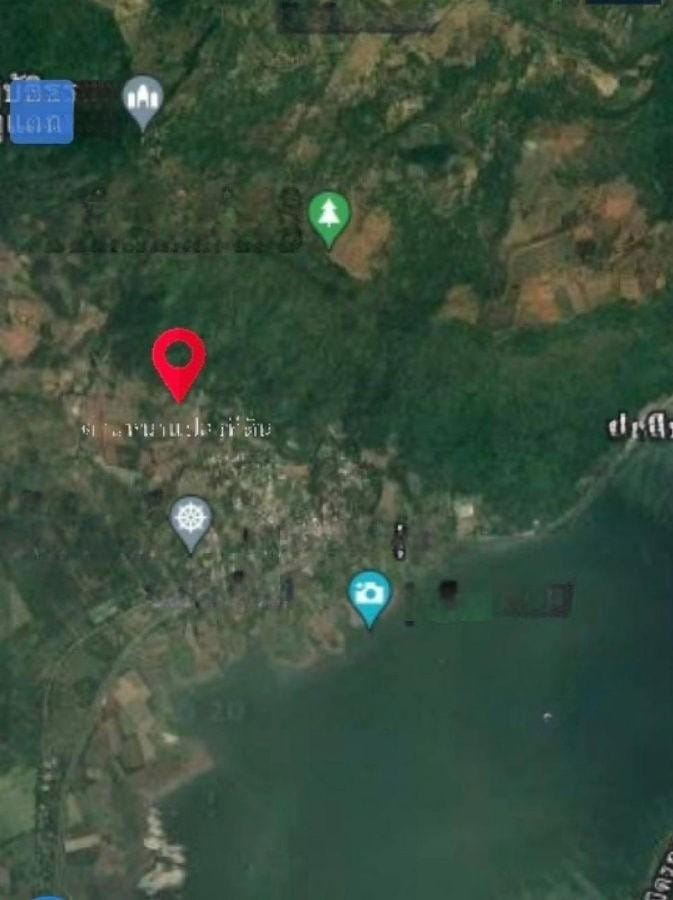Tap the gray monument landmark marker
673x900 pixels.
pyautogui.click(x=143, y=98)
